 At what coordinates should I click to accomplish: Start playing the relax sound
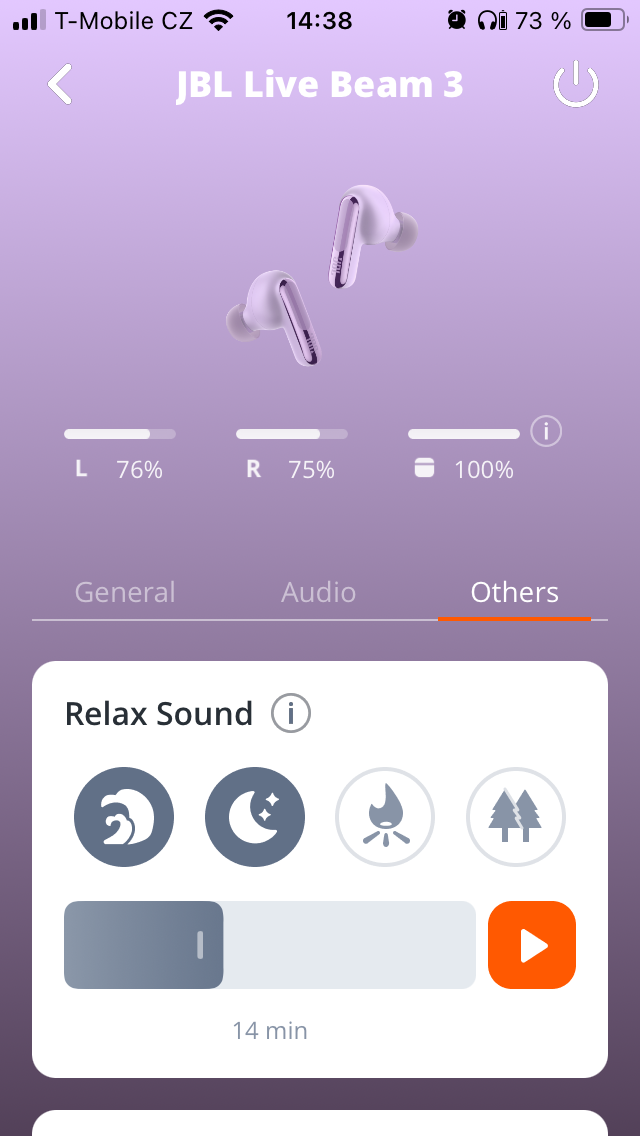coord(532,945)
